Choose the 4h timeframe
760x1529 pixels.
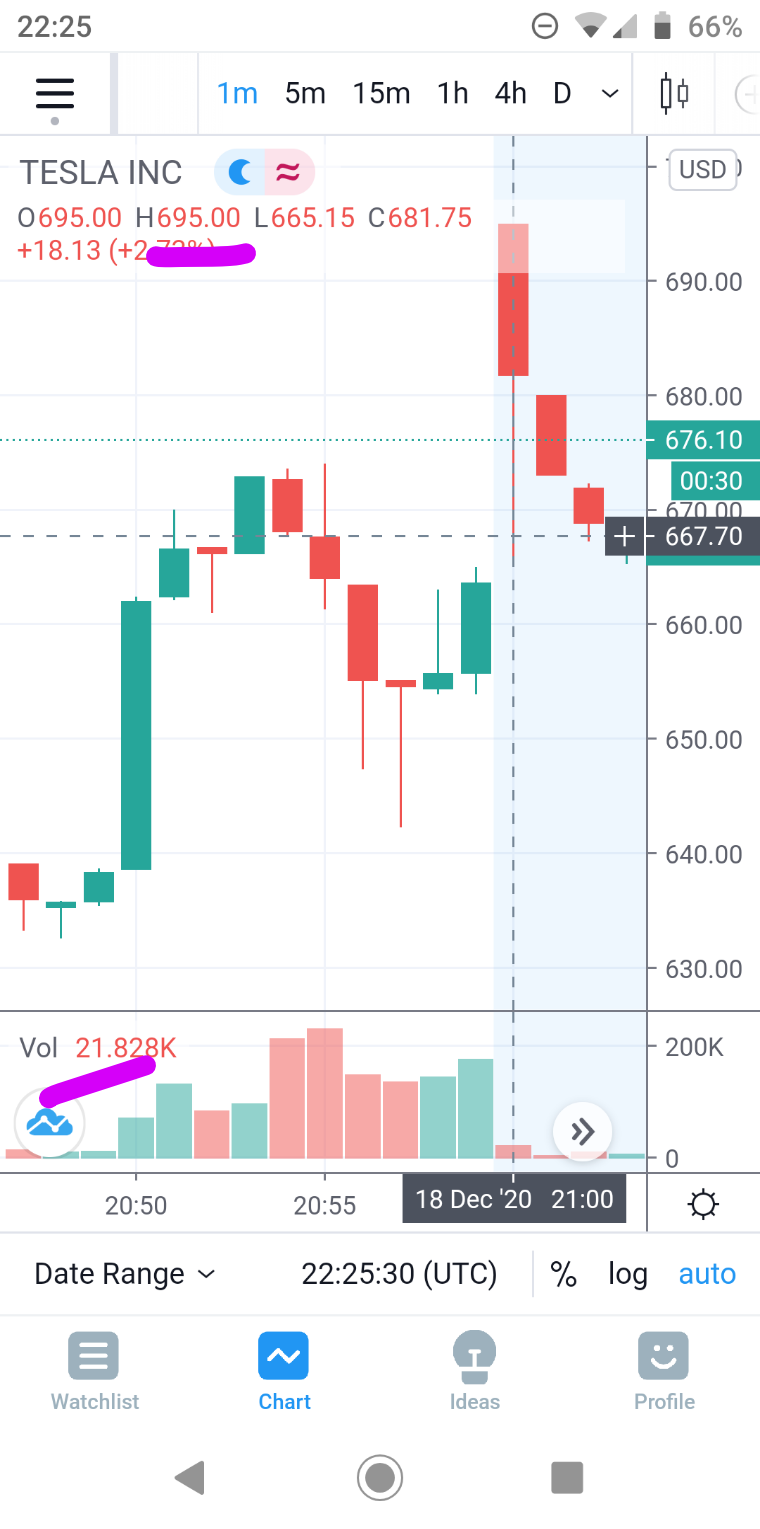[510, 94]
